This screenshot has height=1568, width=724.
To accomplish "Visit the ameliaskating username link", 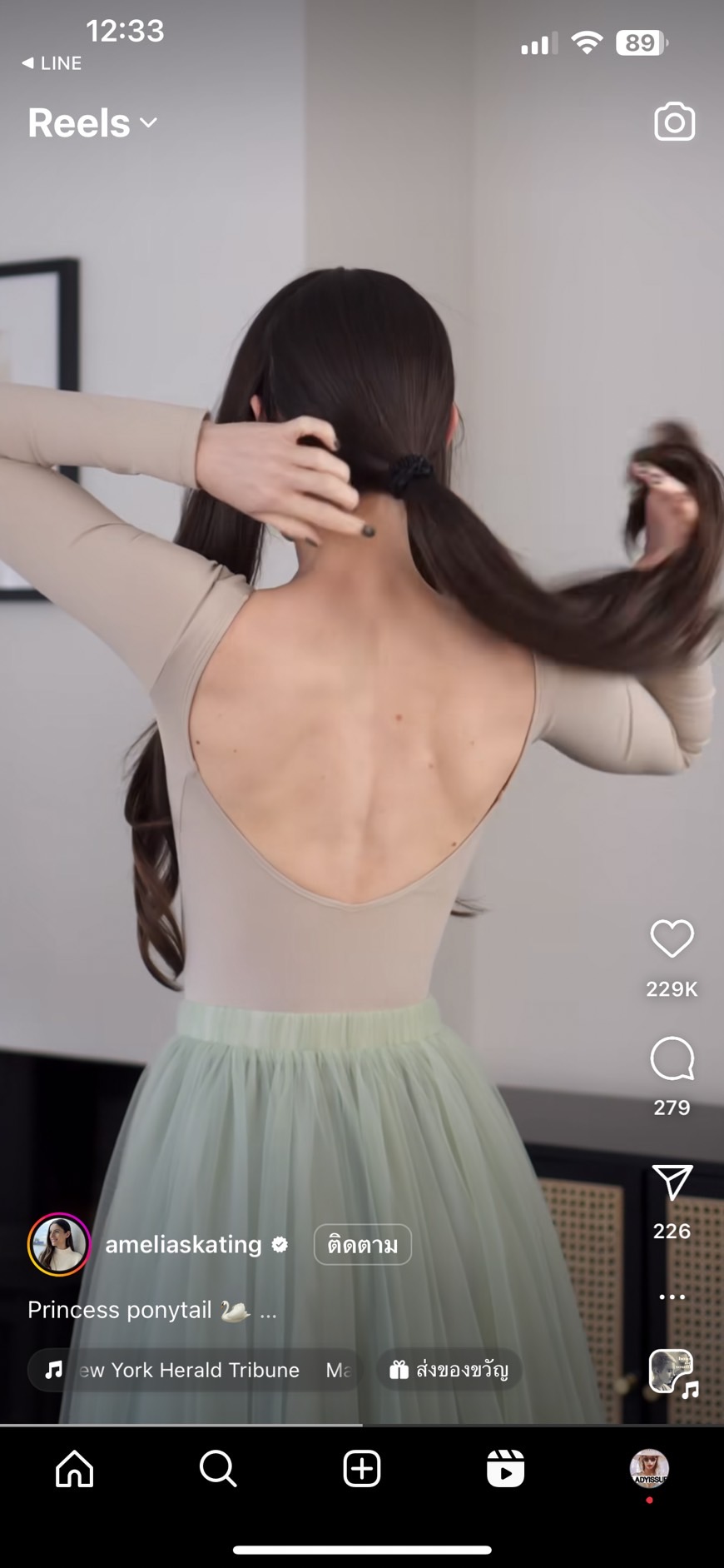I will click(x=183, y=1244).
